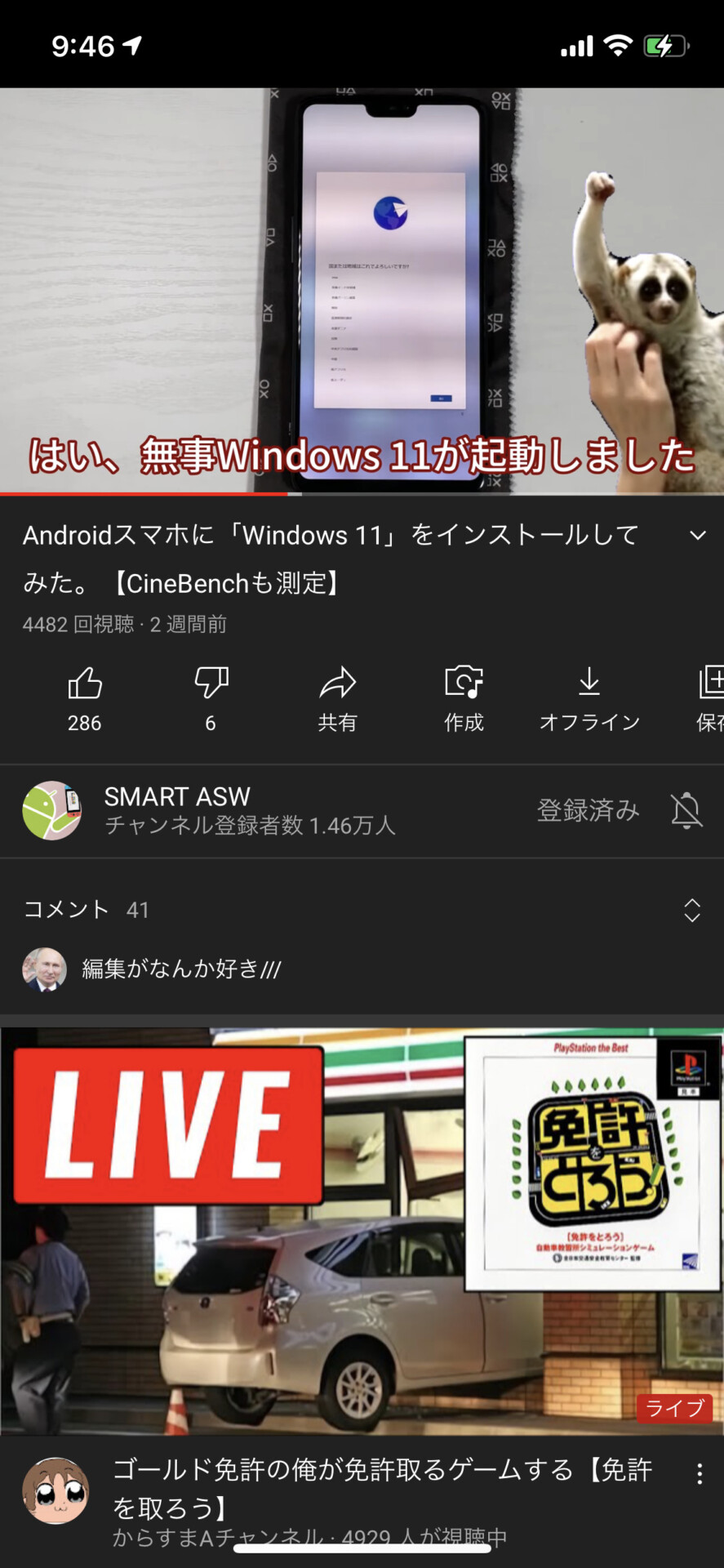This screenshot has height=1568, width=724.
Task: Dislike this video
Action: (x=211, y=700)
